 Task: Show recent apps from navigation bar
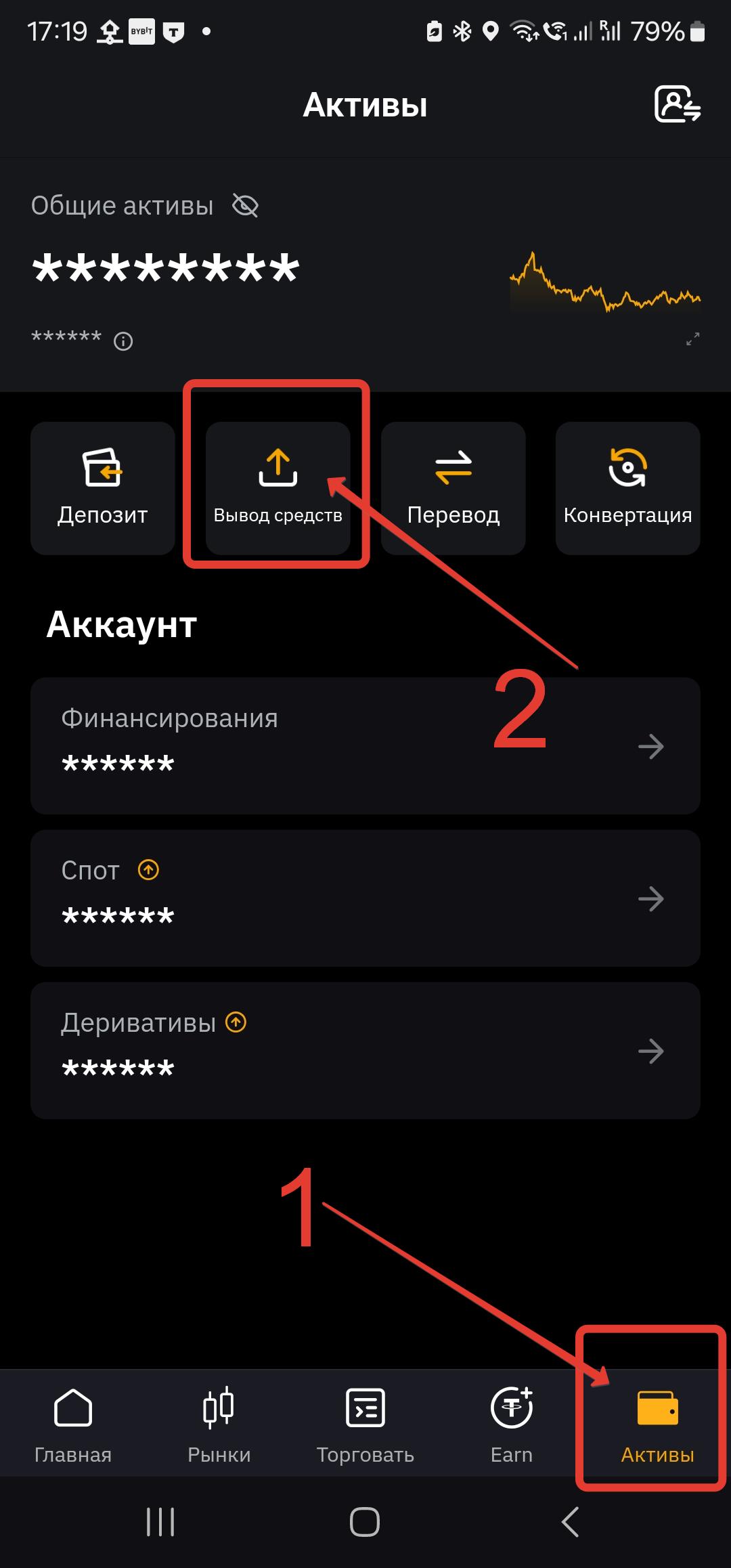point(160,1522)
